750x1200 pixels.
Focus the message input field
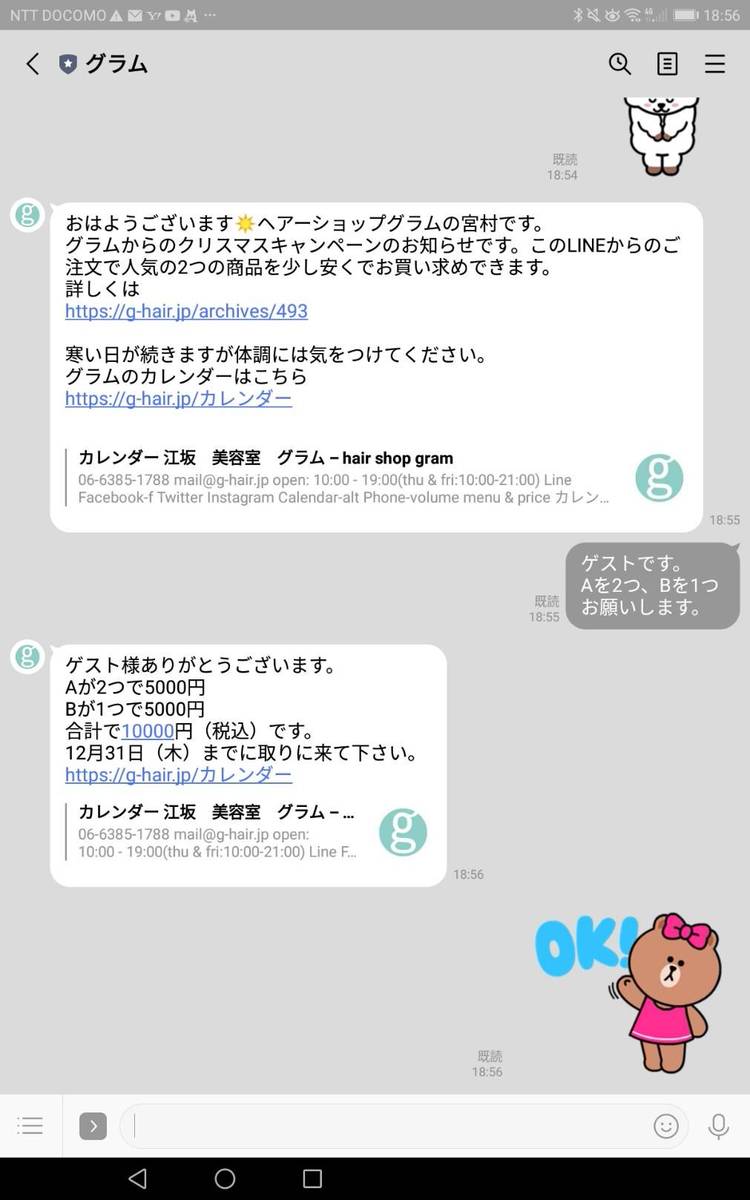[x=390, y=1126]
